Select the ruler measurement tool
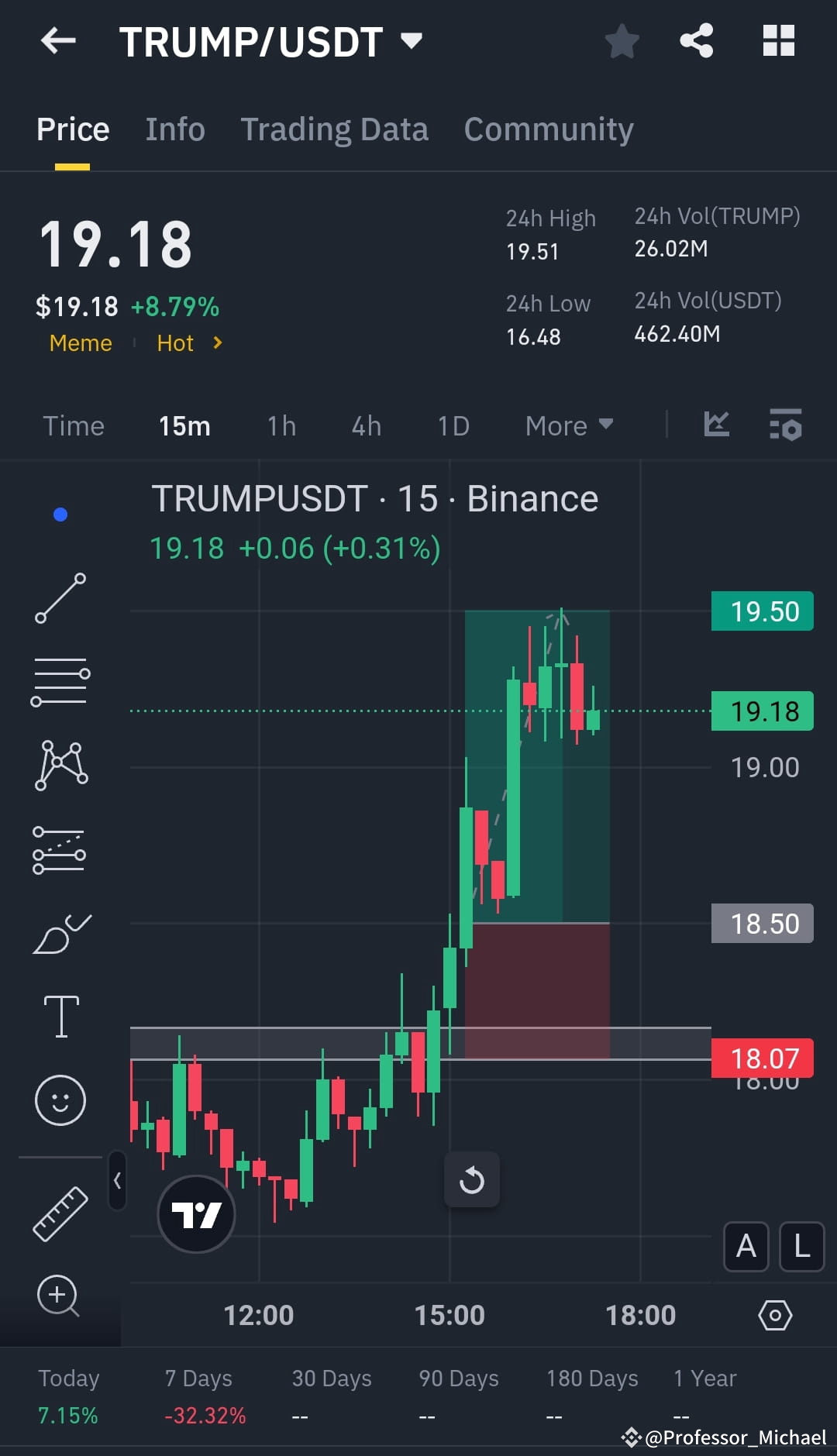Image resolution: width=837 pixels, height=1456 pixels. point(60,1213)
